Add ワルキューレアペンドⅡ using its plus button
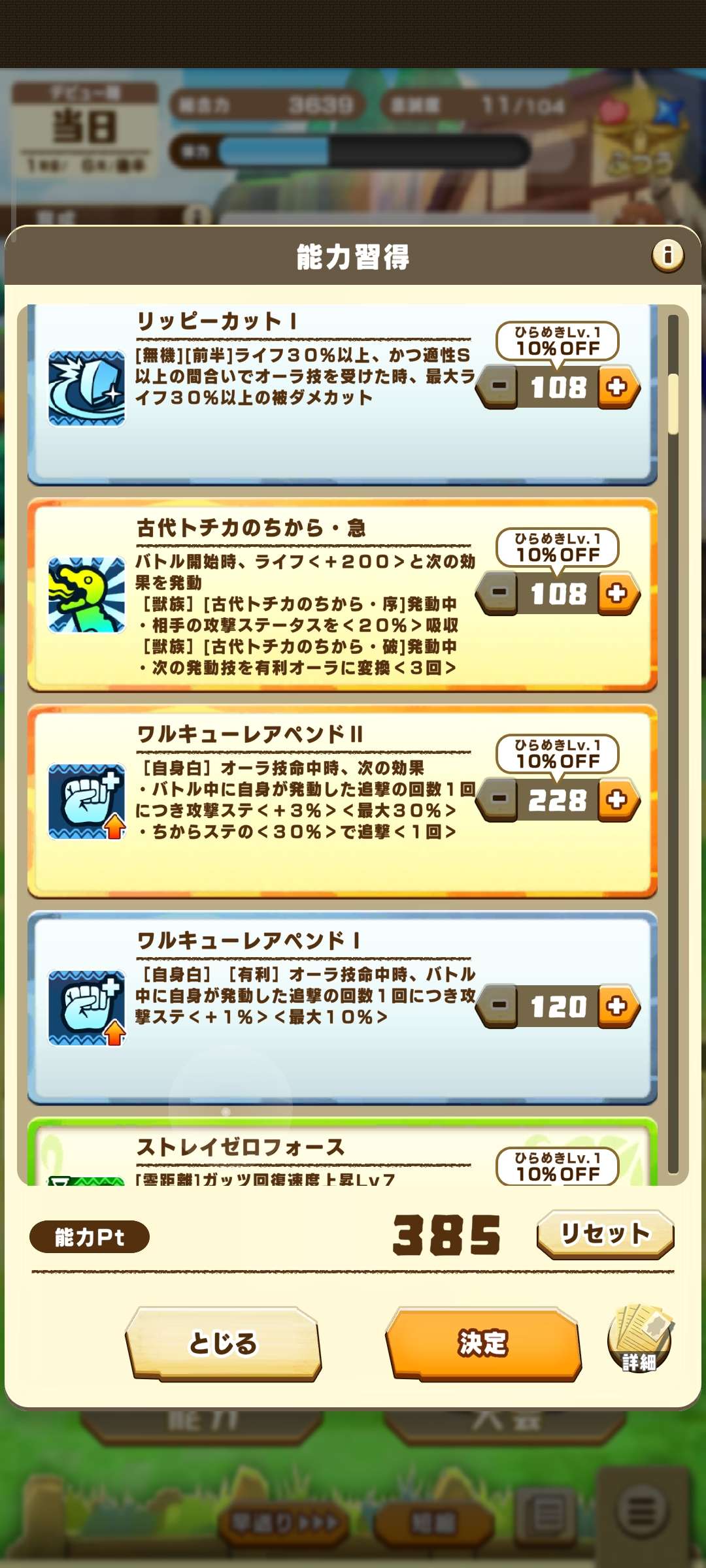This screenshot has height=1568, width=706. [x=618, y=800]
